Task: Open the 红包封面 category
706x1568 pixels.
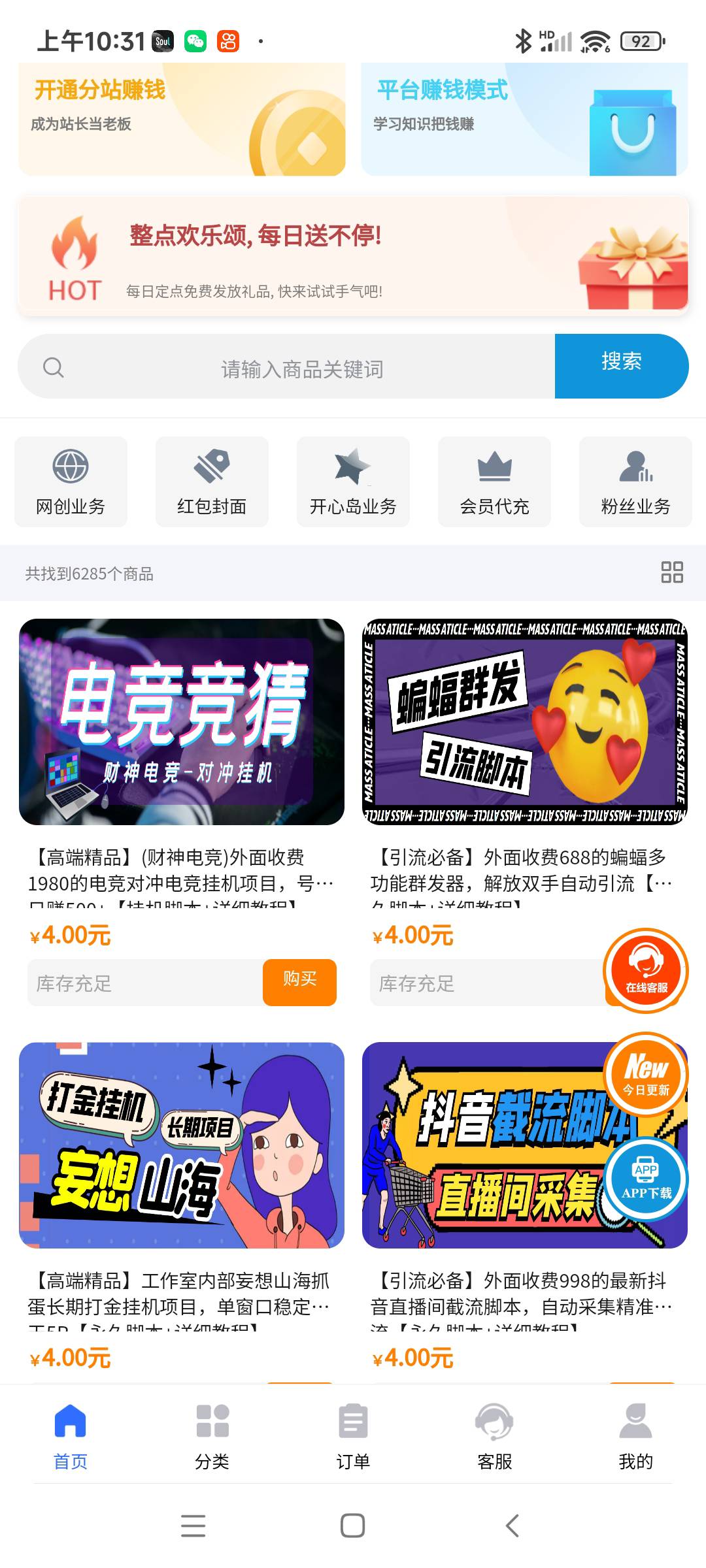Action: (x=212, y=482)
